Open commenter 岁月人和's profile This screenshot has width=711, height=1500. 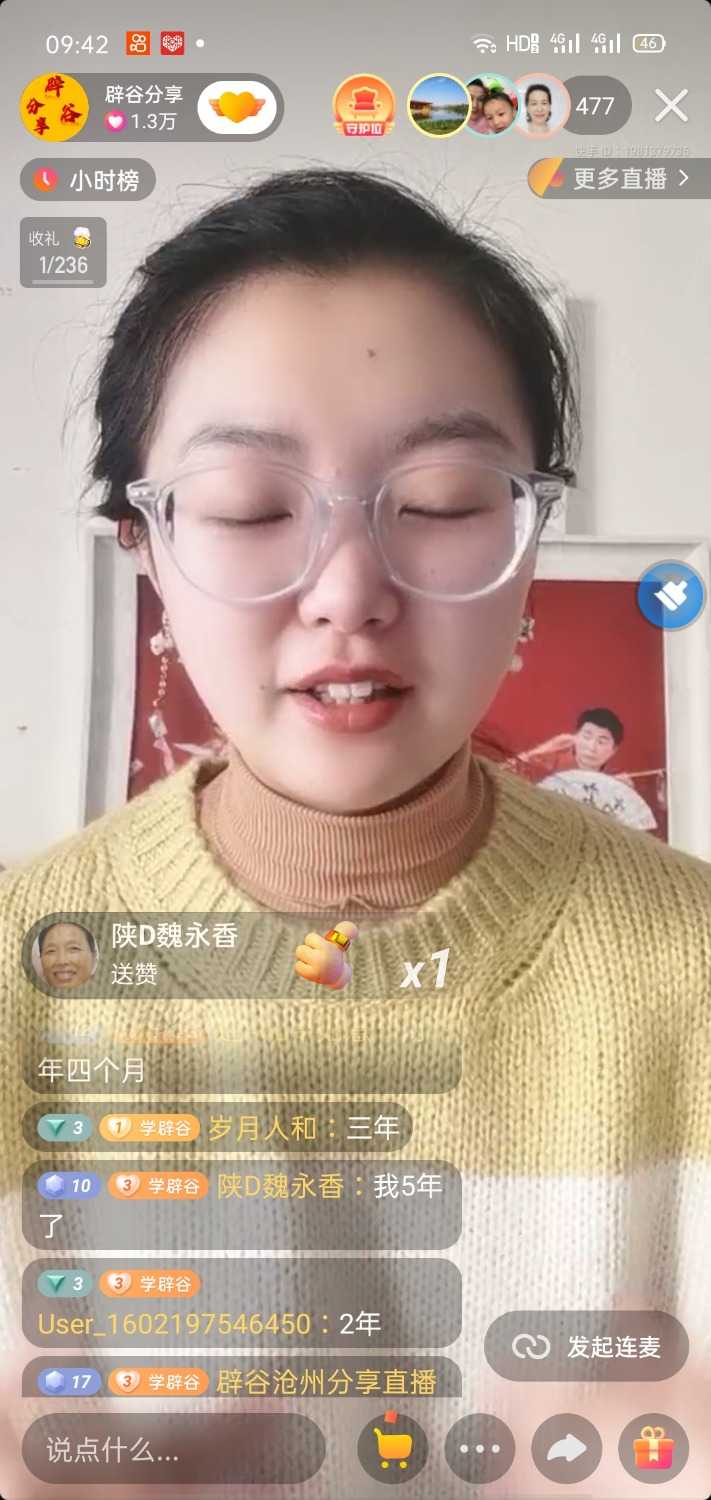[262, 1129]
